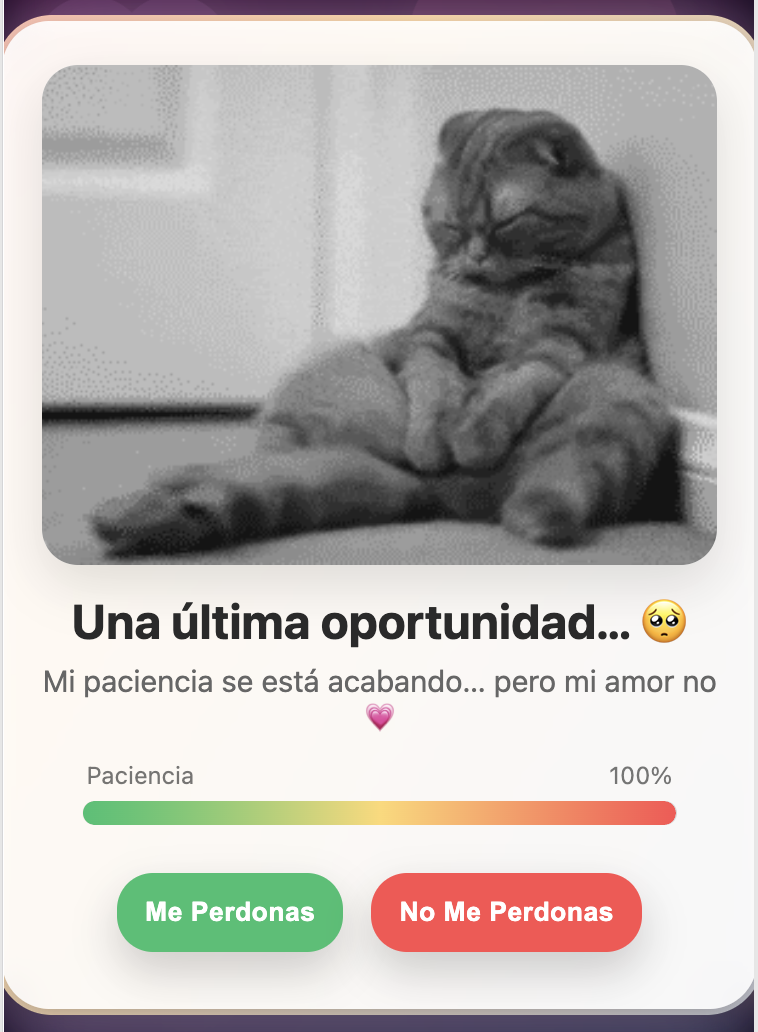Tap the green Me Perdonas button

[x=230, y=912]
